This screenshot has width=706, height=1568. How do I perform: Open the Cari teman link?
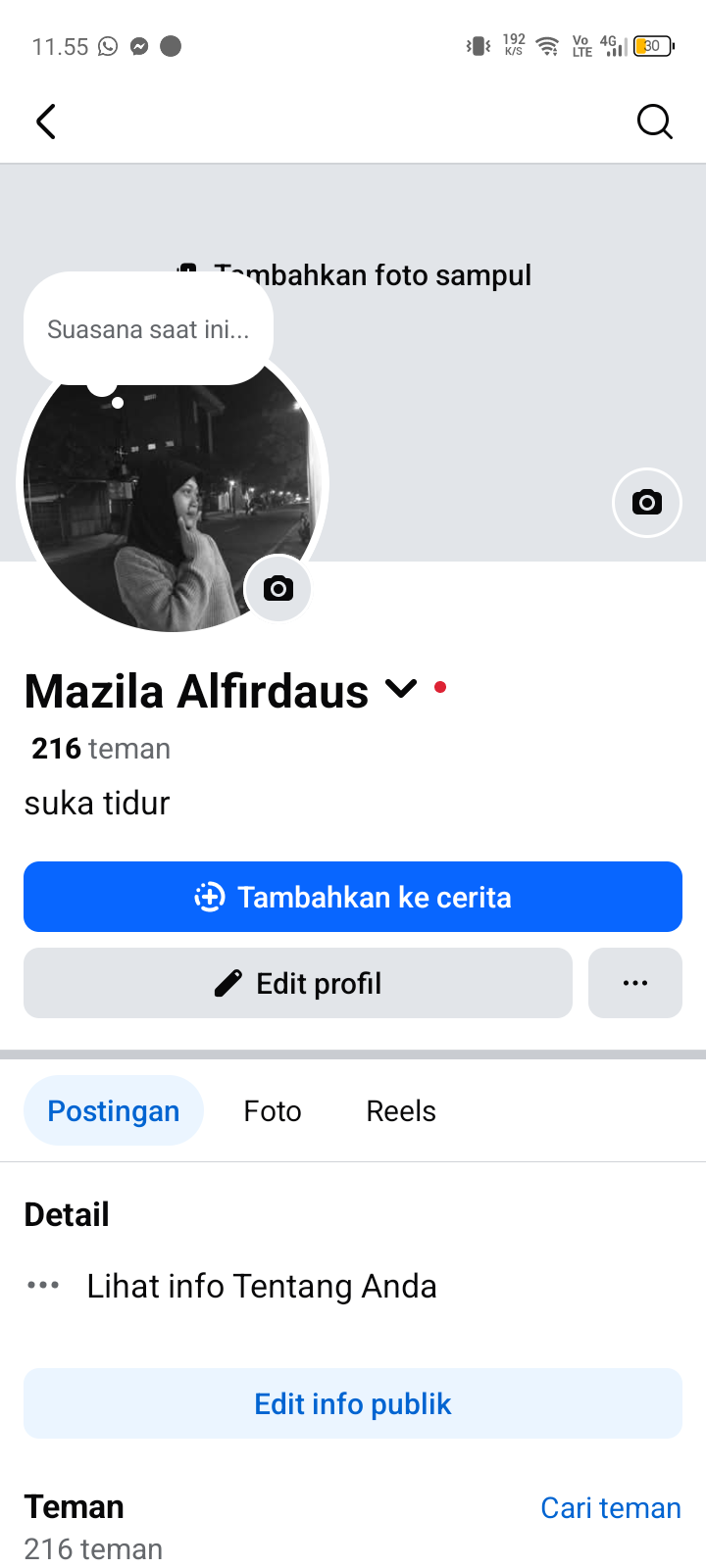point(610,1507)
